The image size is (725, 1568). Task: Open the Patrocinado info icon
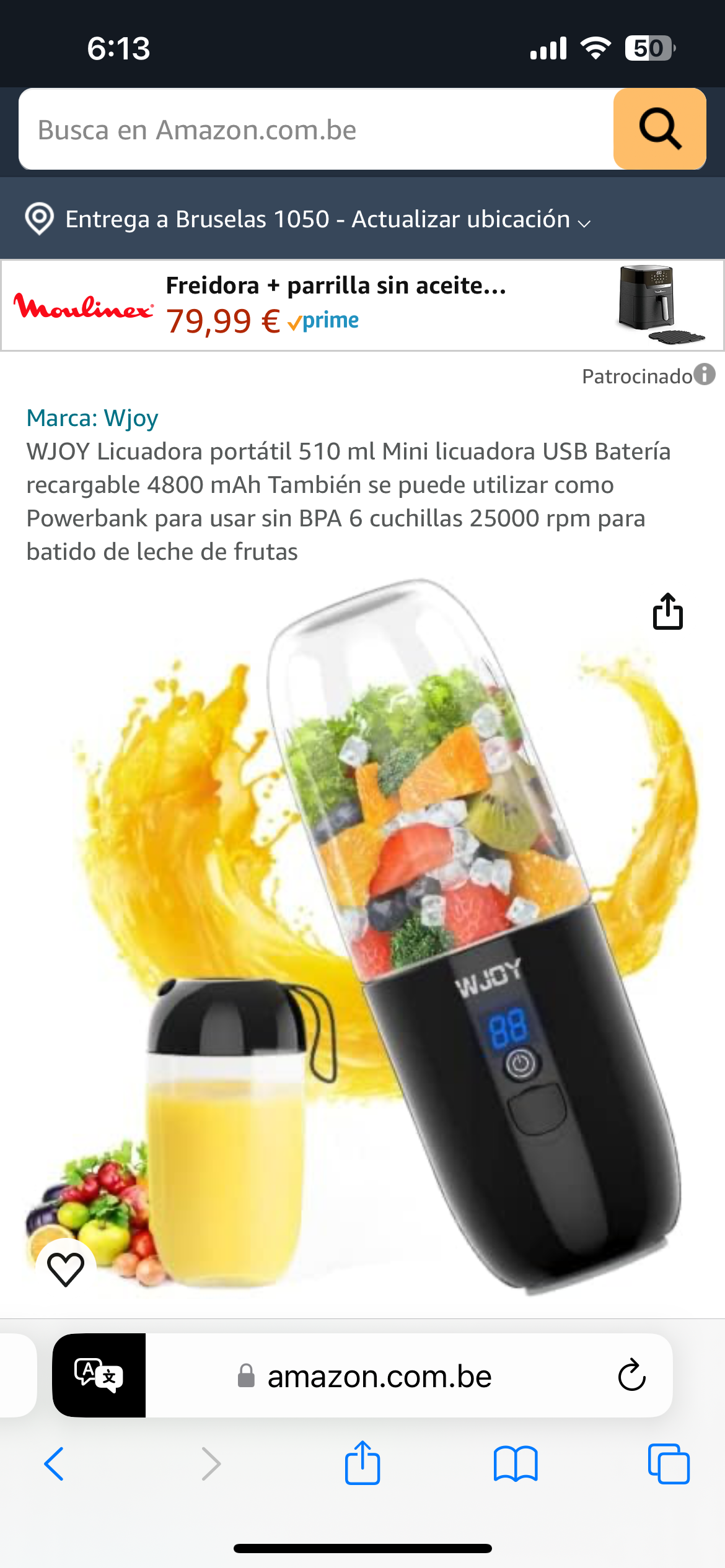pyautogui.click(x=704, y=374)
